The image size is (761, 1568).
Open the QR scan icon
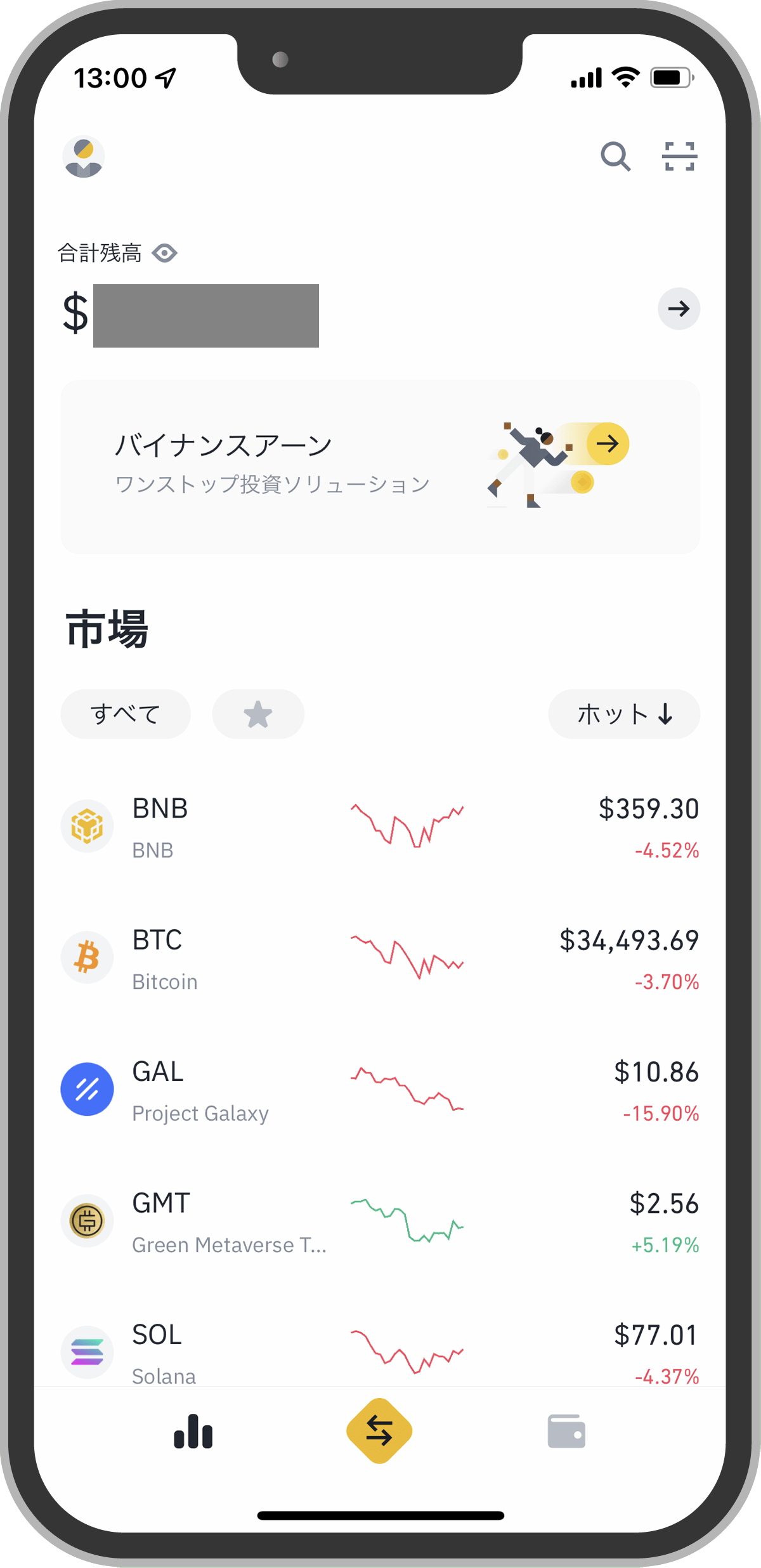coord(680,157)
